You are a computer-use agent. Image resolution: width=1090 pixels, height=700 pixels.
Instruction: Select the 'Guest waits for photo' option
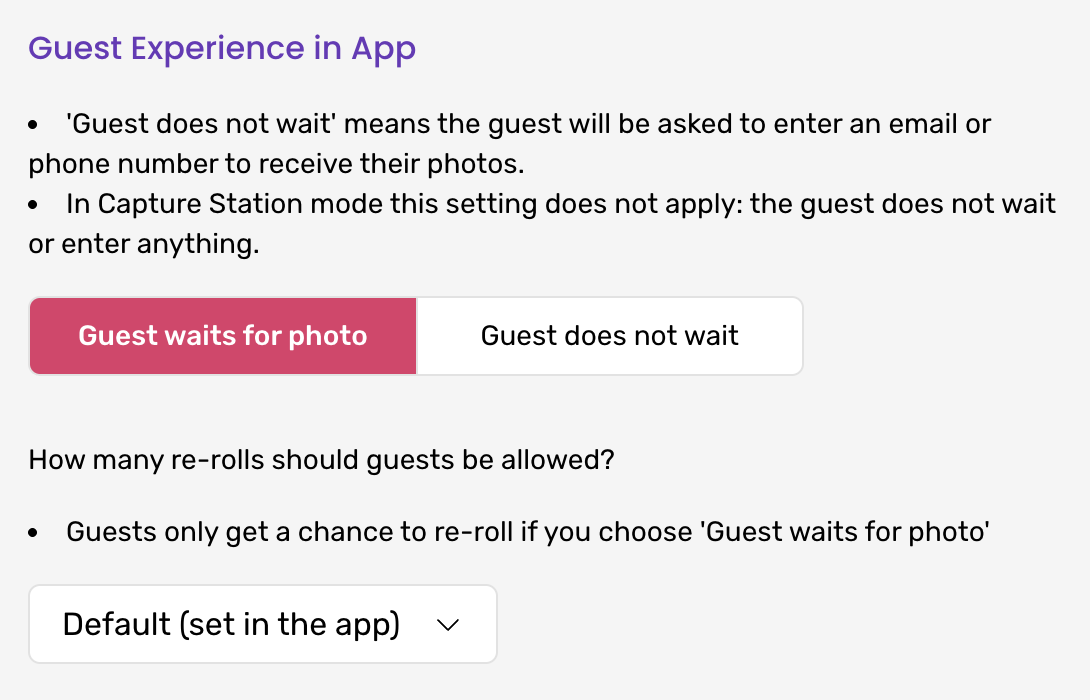(x=223, y=336)
